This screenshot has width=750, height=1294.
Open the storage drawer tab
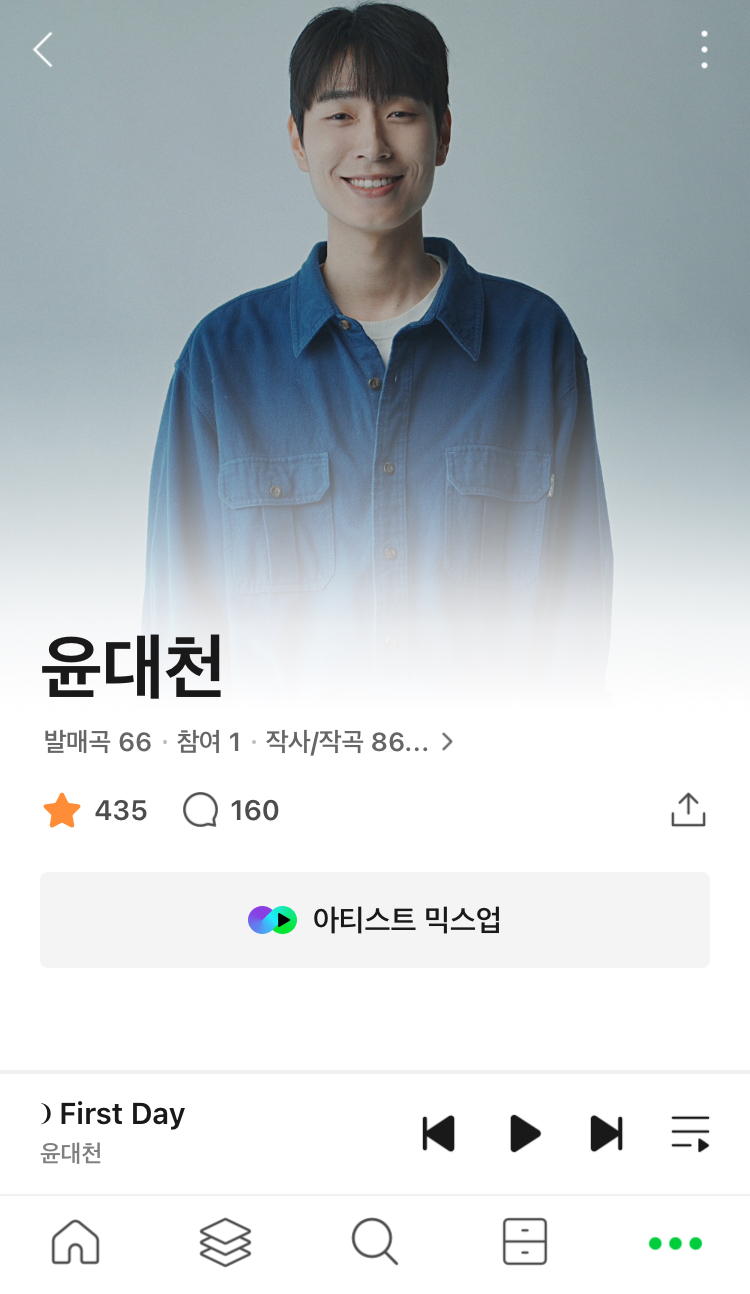coord(524,1243)
